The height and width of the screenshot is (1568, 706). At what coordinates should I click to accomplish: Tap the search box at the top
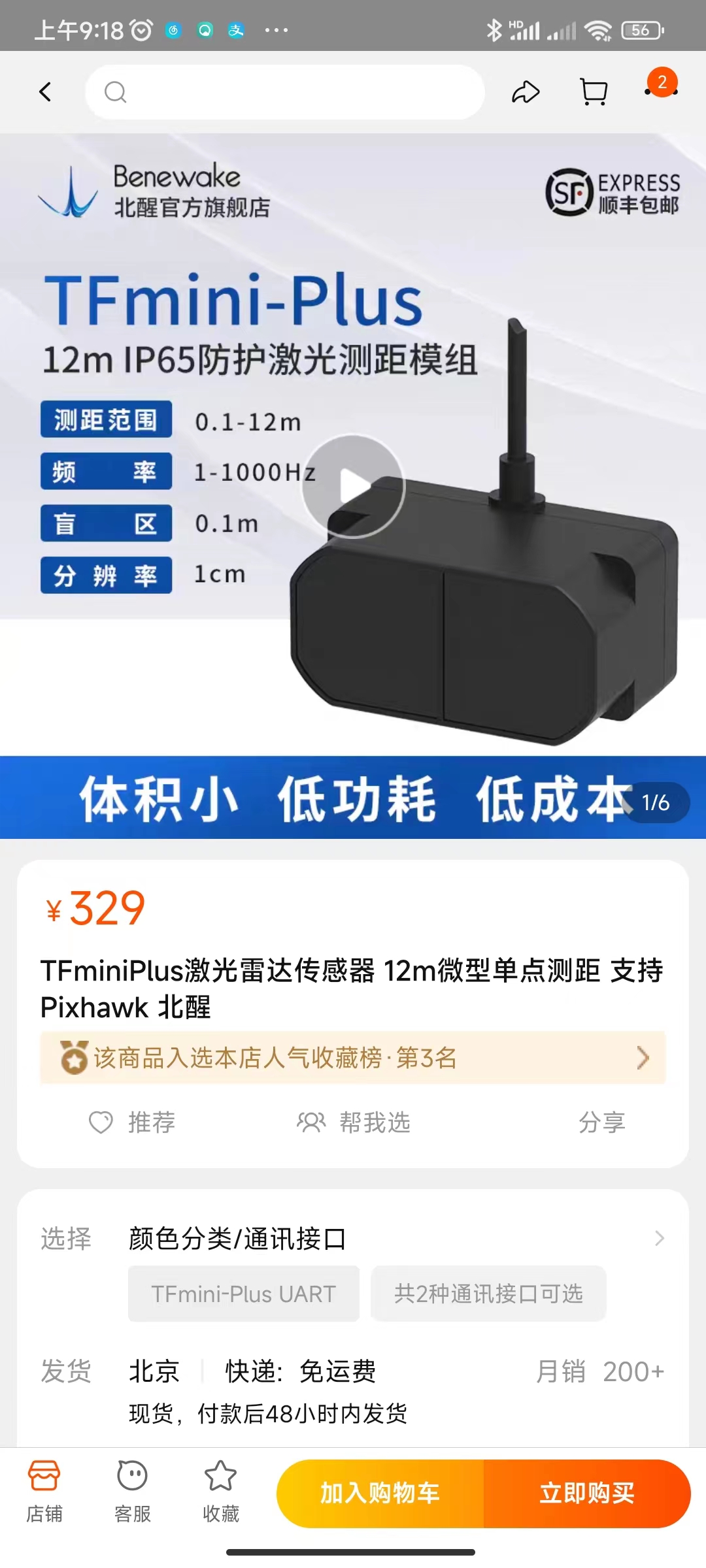285,92
